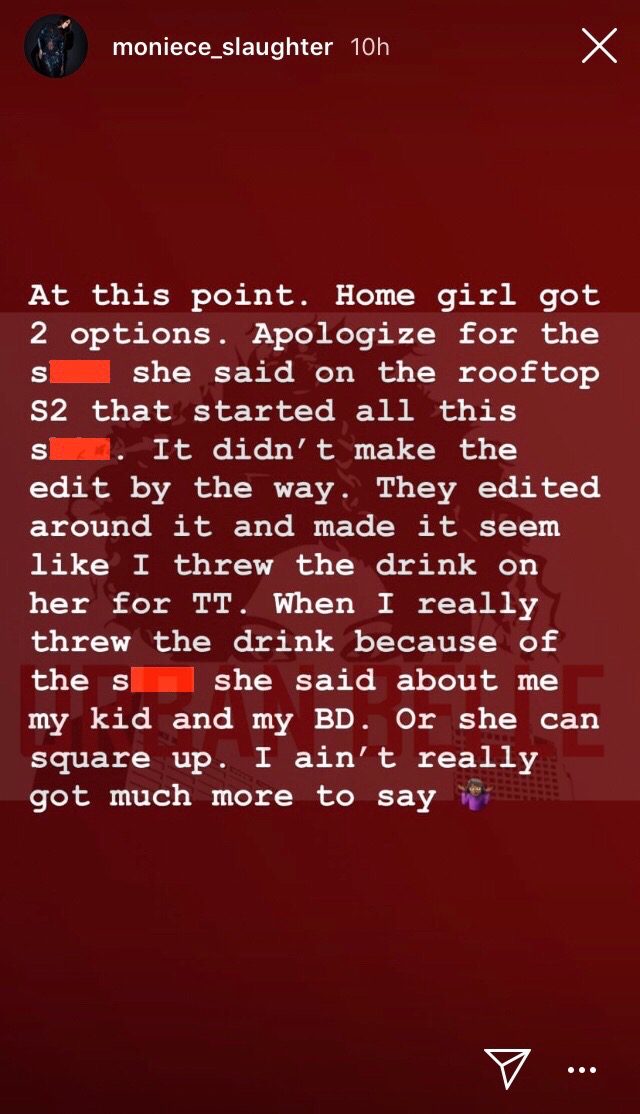Open moniece_slaughter's profile picture
The width and height of the screenshot is (640, 1114).
(56, 46)
